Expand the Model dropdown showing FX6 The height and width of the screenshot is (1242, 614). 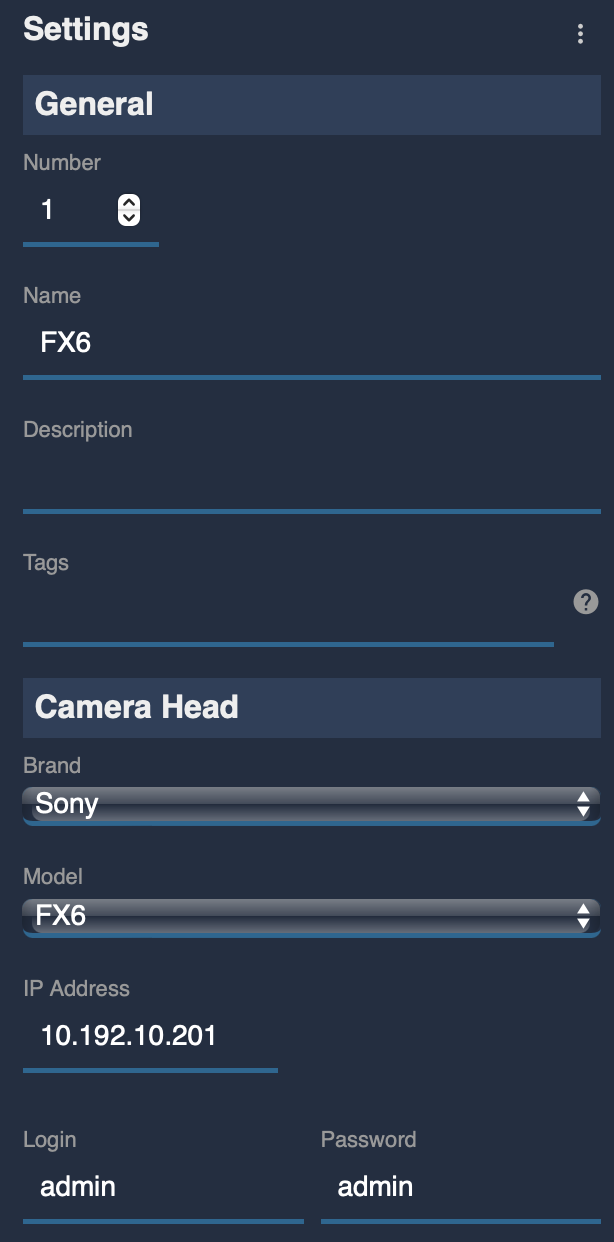(x=311, y=914)
